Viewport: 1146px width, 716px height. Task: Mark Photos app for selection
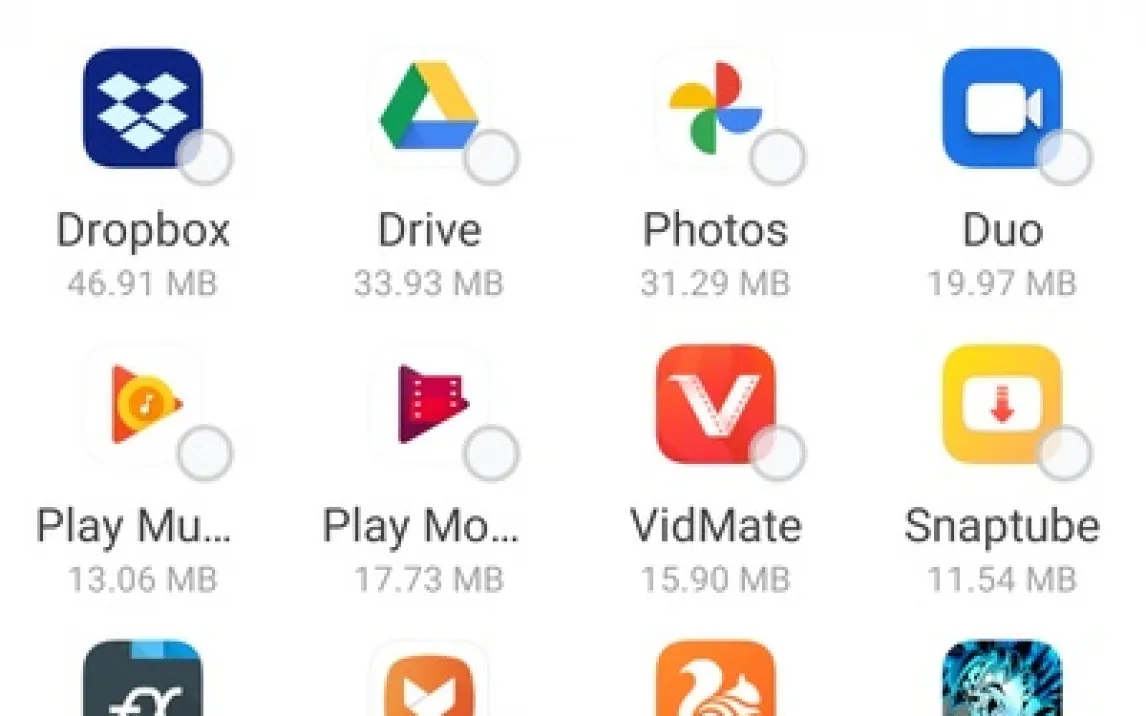pyautogui.click(x=778, y=157)
